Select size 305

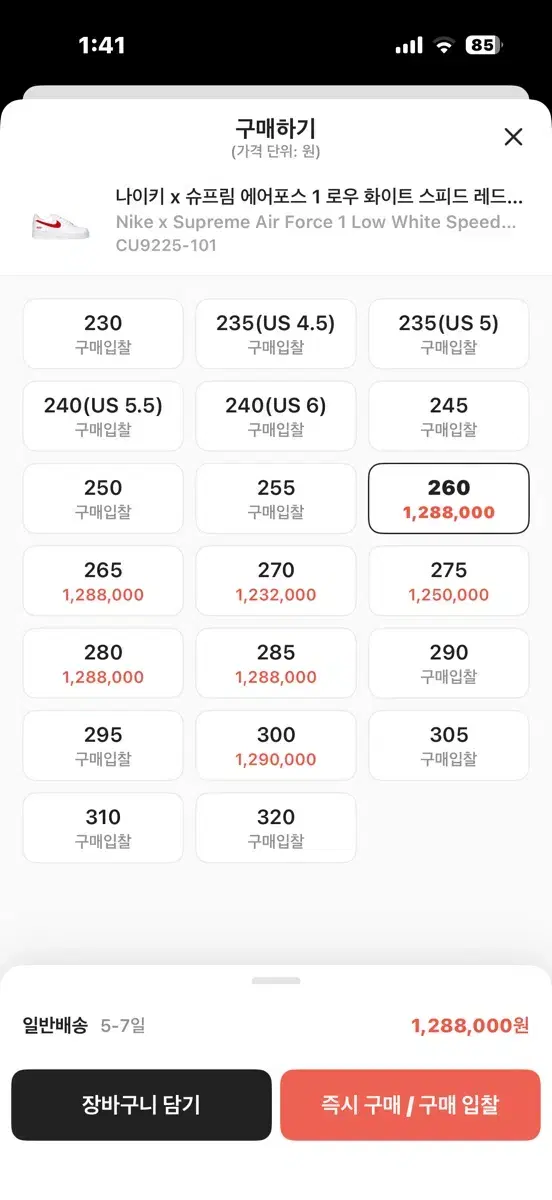(449, 746)
